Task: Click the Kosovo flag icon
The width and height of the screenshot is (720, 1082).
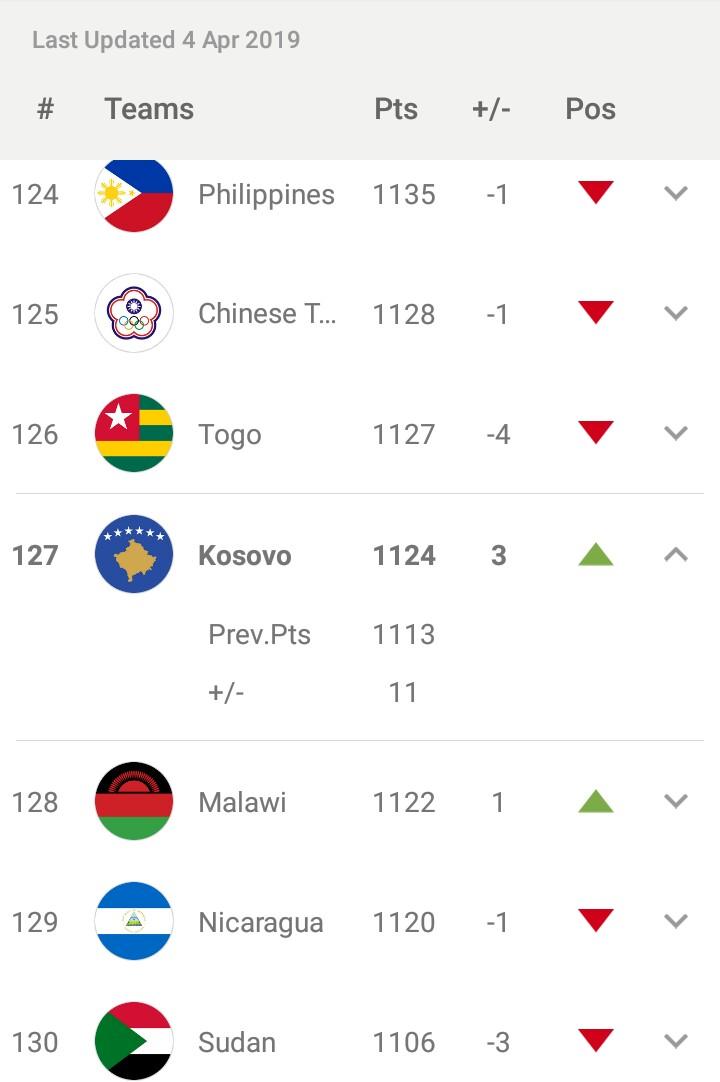Action: pos(133,555)
